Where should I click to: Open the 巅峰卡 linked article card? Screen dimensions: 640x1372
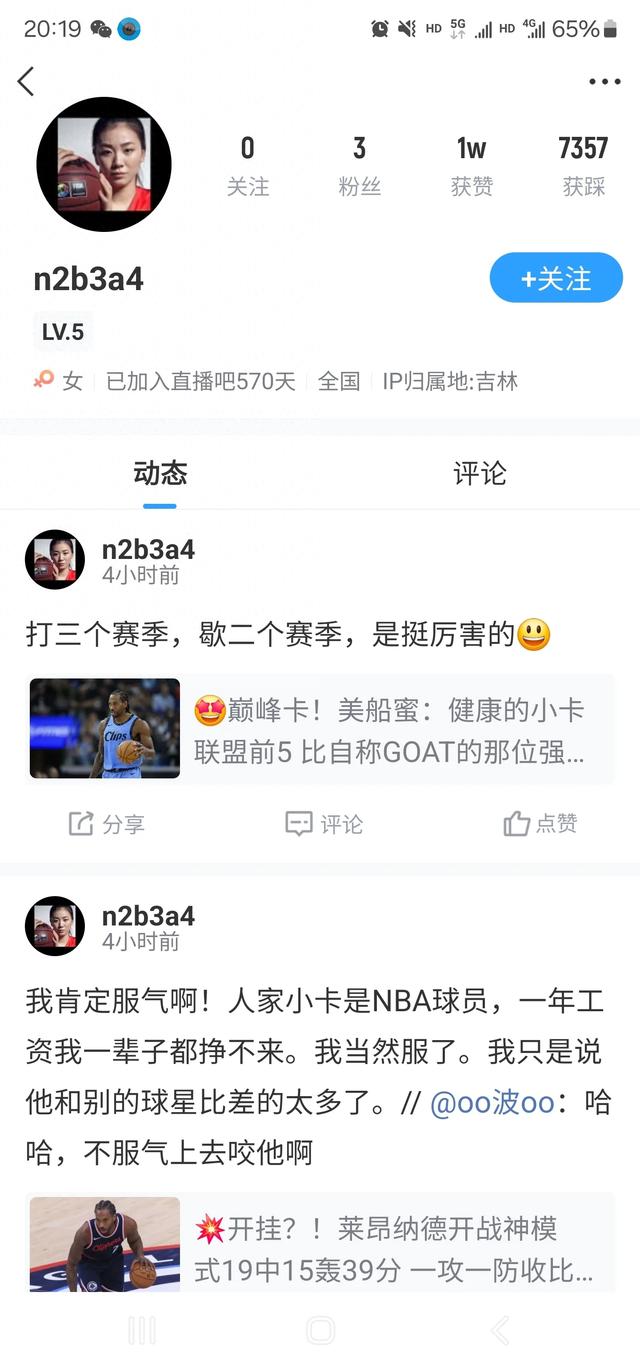click(320, 729)
